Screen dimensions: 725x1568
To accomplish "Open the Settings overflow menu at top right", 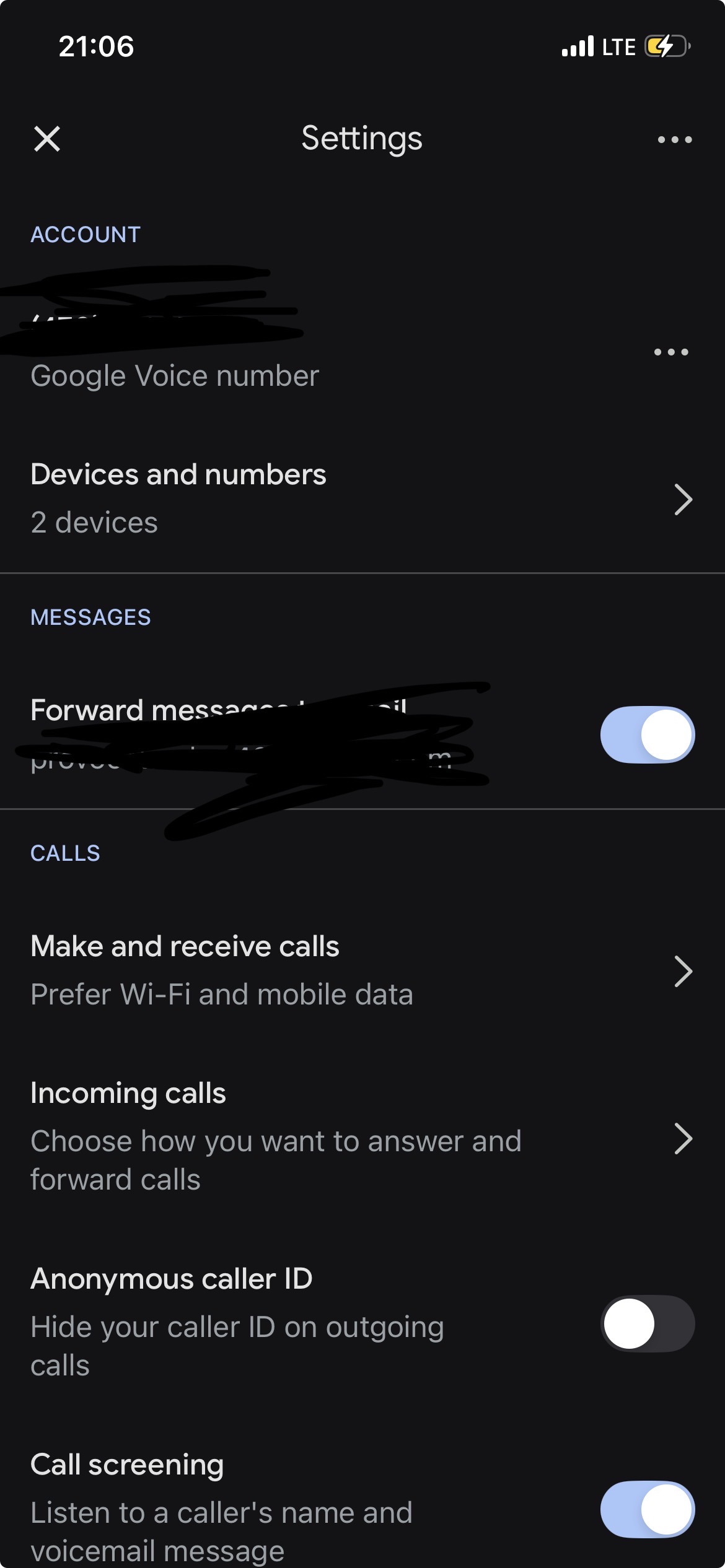I will point(674,139).
